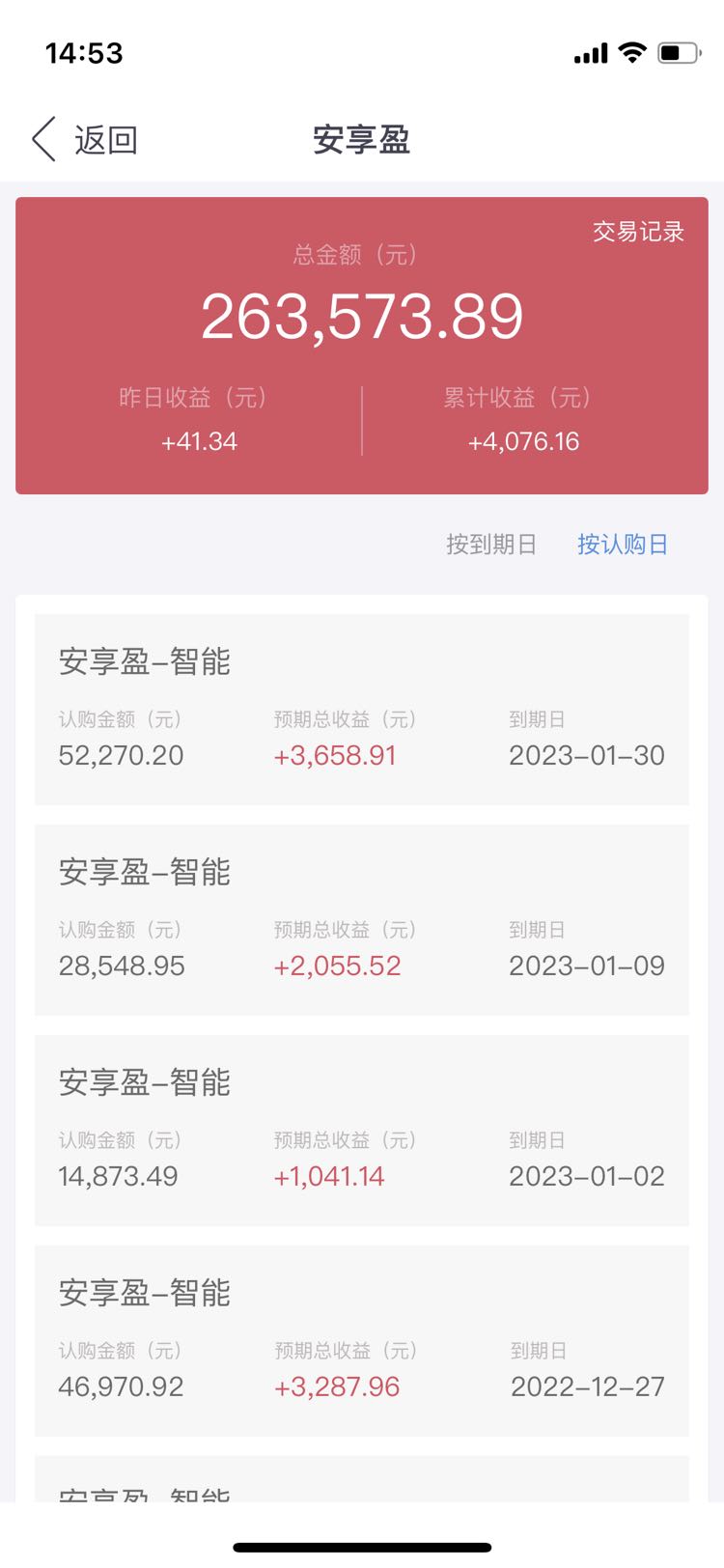Viewport: 724px width, 1568px height.
Task: Sort by 按到期日 maturity date
Action: (490, 545)
